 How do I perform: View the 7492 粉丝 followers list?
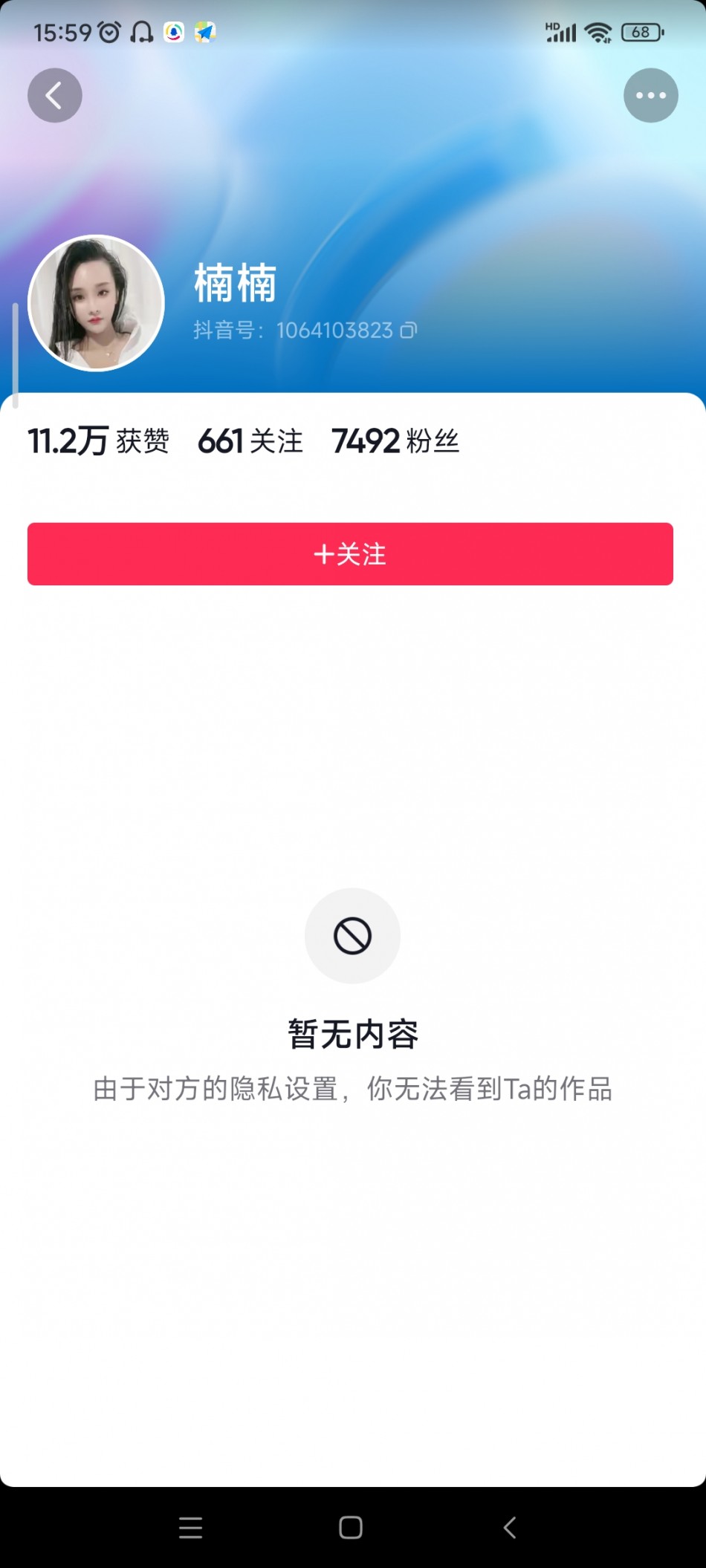395,441
